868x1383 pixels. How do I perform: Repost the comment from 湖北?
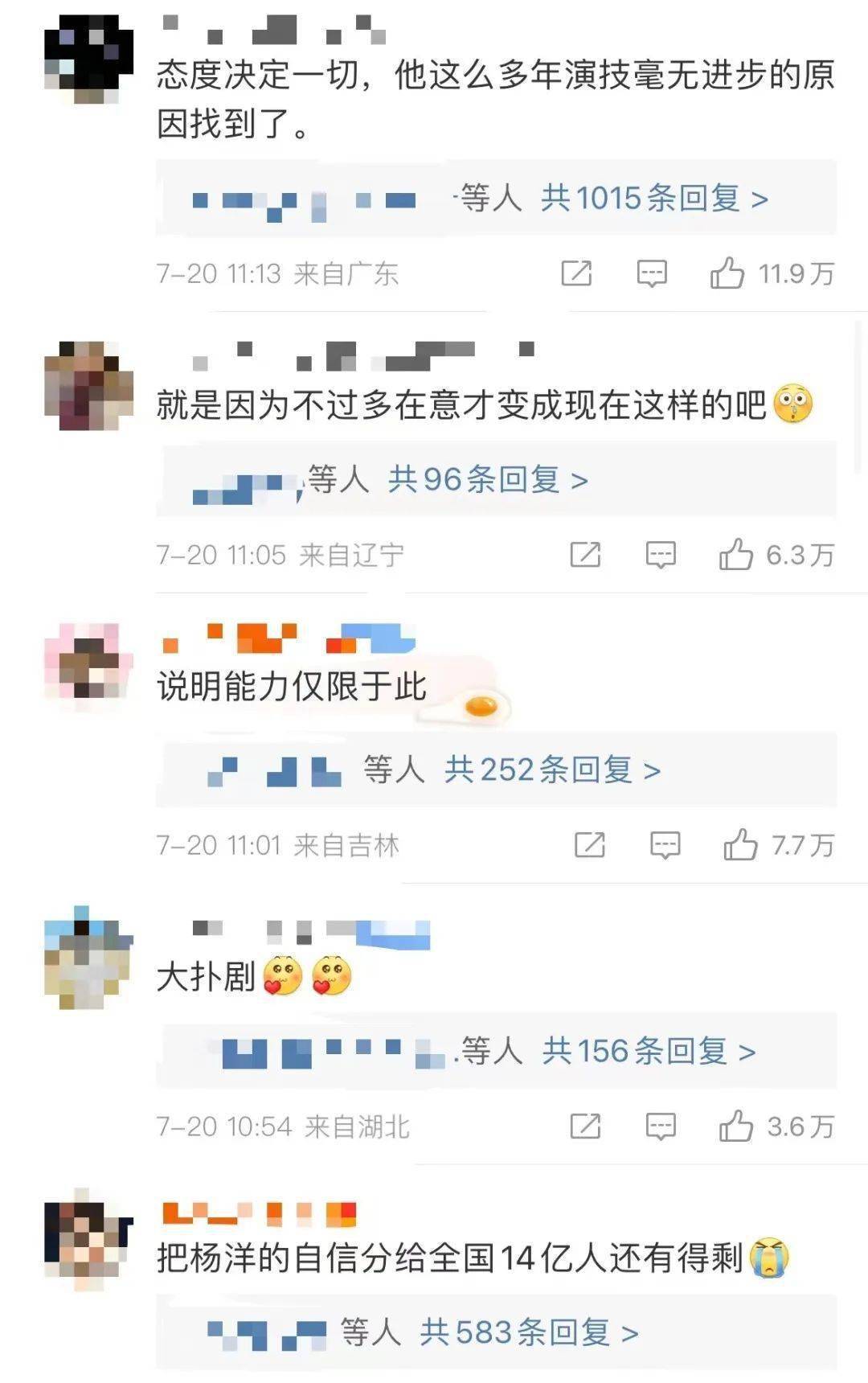(x=585, y=1127)
